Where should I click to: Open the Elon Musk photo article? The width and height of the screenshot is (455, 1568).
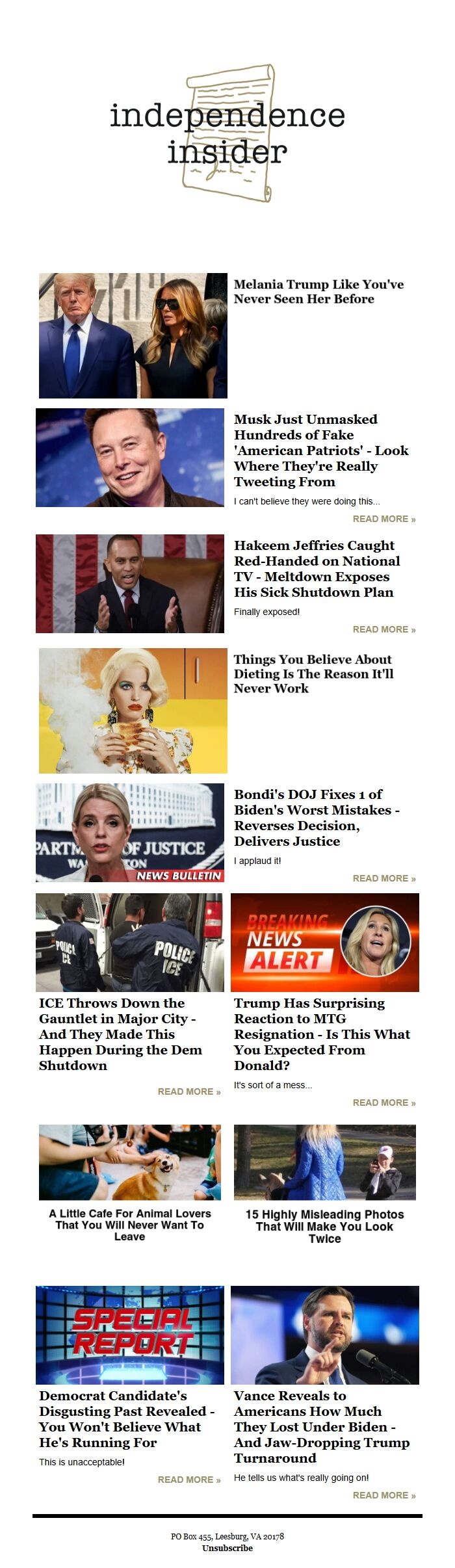[x=130, y=458]
